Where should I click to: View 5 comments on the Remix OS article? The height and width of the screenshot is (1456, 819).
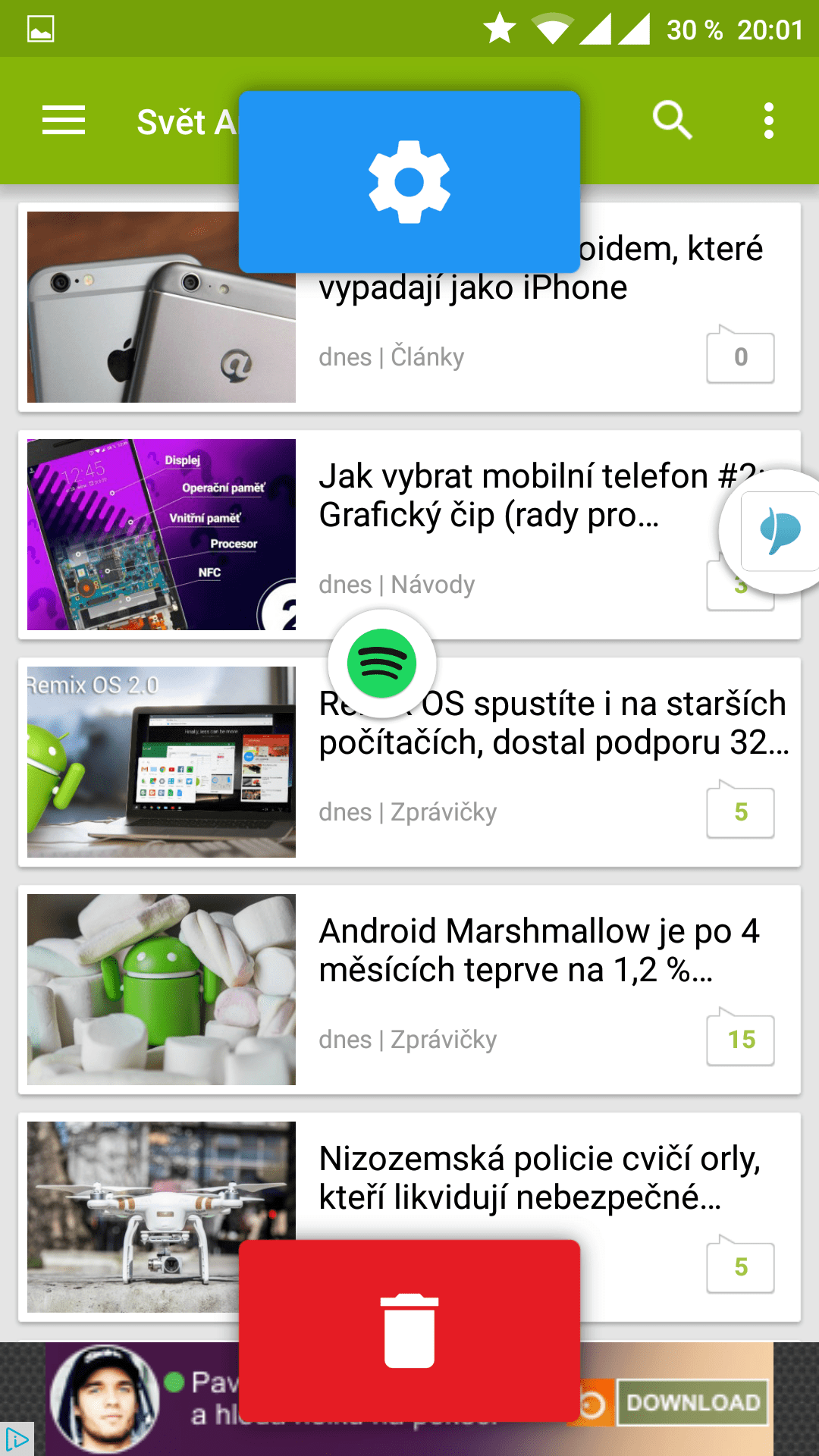[x=741, y=811]
